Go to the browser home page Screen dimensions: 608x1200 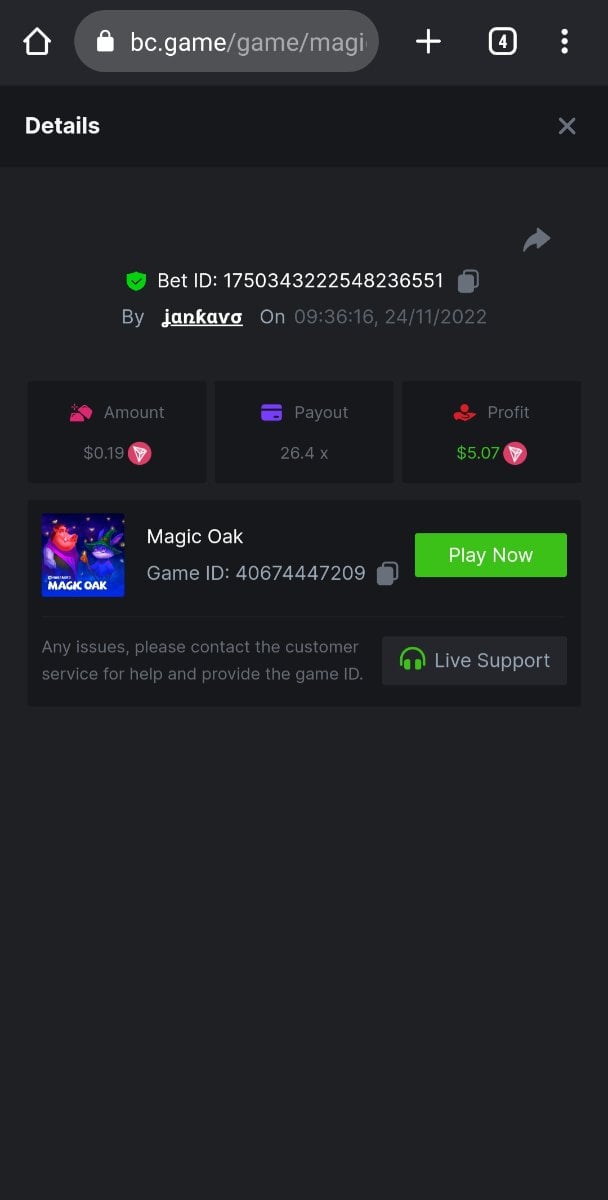pos(37,41)
